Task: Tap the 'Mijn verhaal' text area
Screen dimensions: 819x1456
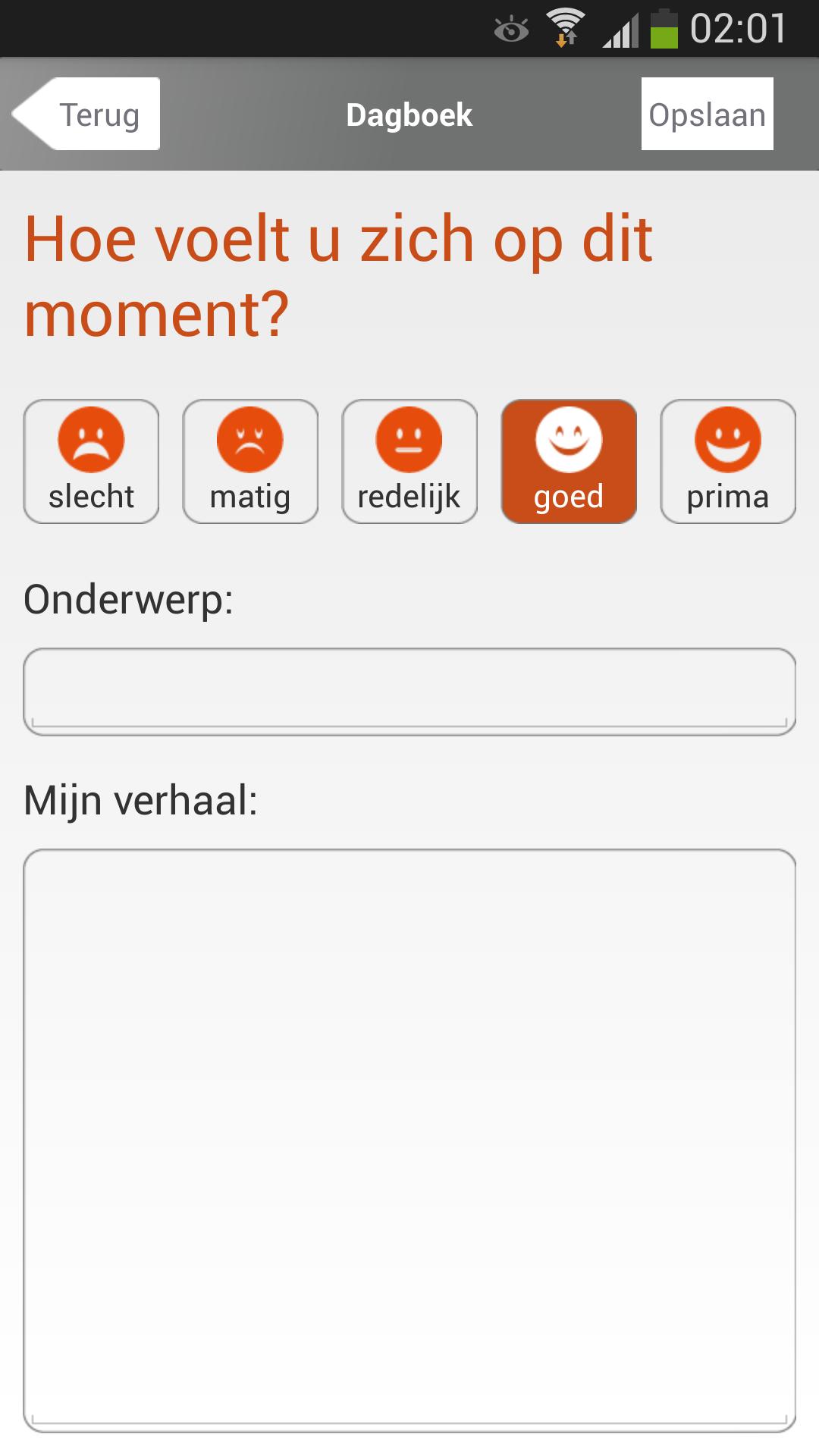Action: pyautogui.click(x=409, y=1140)
